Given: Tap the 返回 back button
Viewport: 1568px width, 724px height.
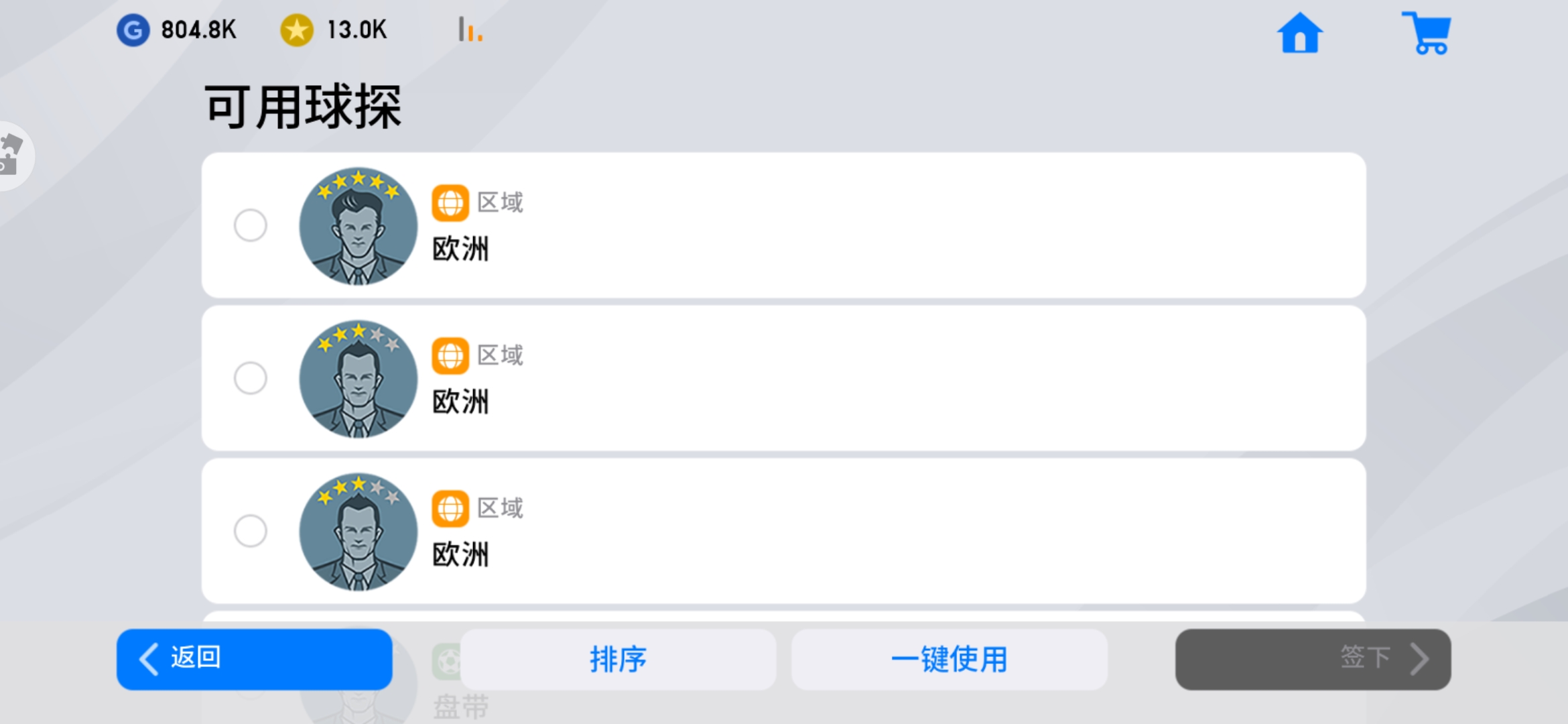Looking at the screenshot, I should coord(254,659).
